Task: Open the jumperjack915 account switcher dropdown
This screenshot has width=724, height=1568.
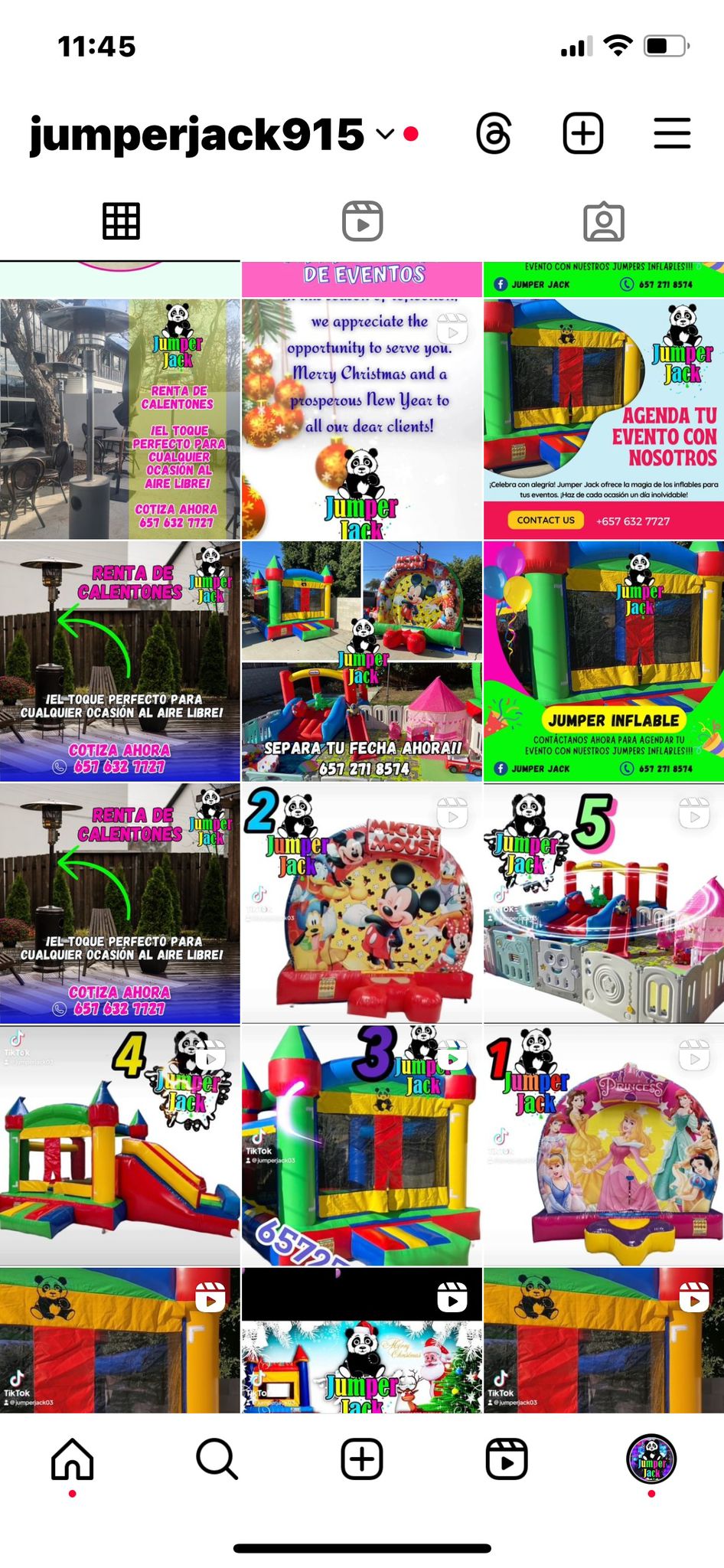Action: [x=386, y=134]
